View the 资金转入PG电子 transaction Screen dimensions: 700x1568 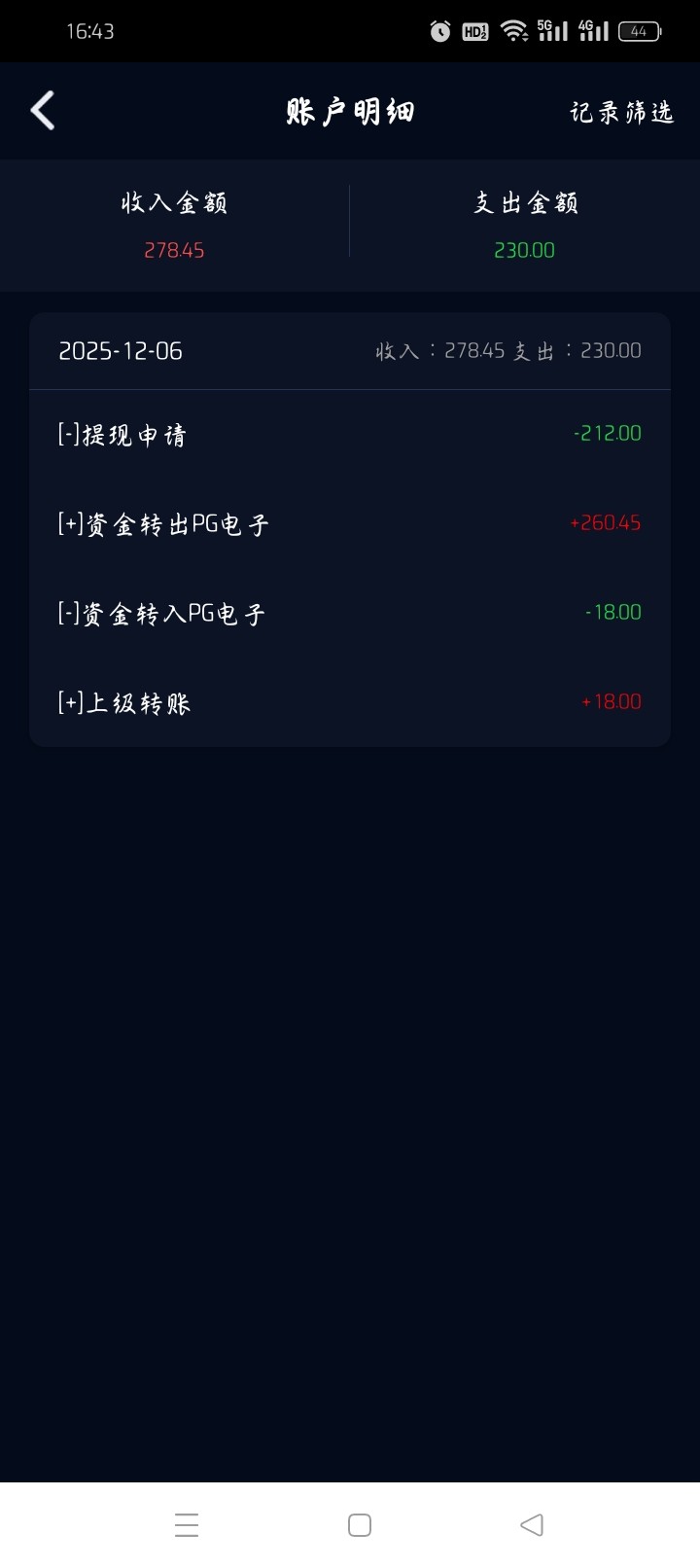click(349, 614)
